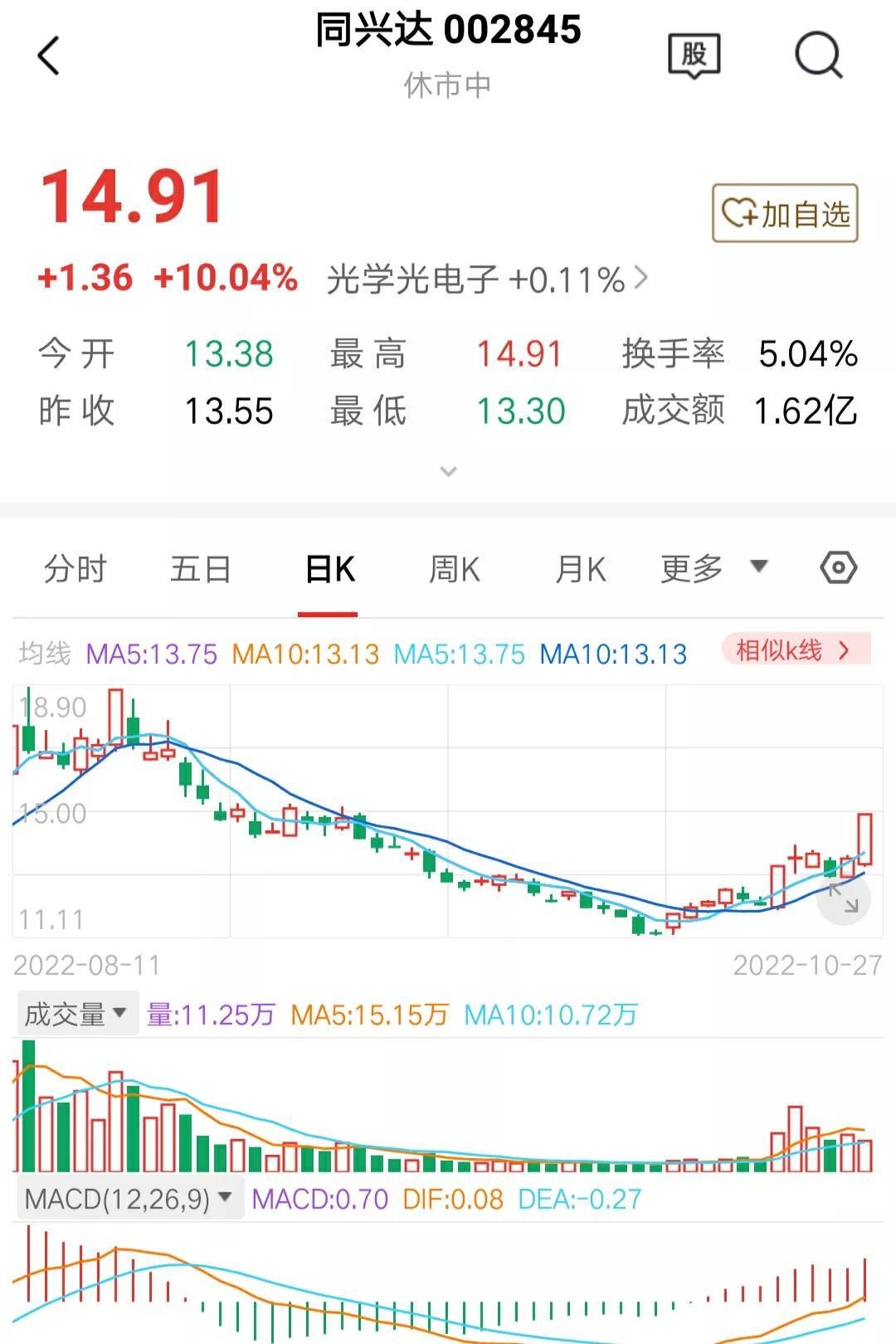
Task: Add stock via 加自选 button
Action: click(785, 214)
